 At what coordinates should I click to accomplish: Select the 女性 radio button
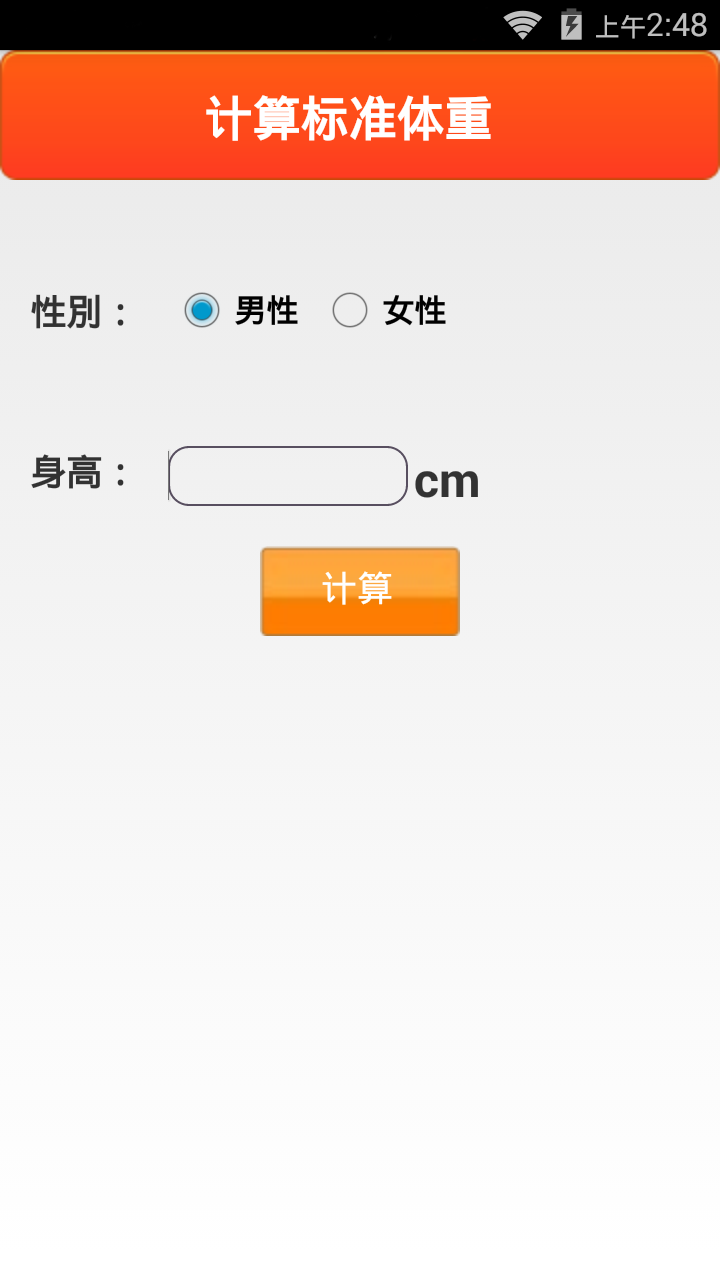(x=350, y=311)
